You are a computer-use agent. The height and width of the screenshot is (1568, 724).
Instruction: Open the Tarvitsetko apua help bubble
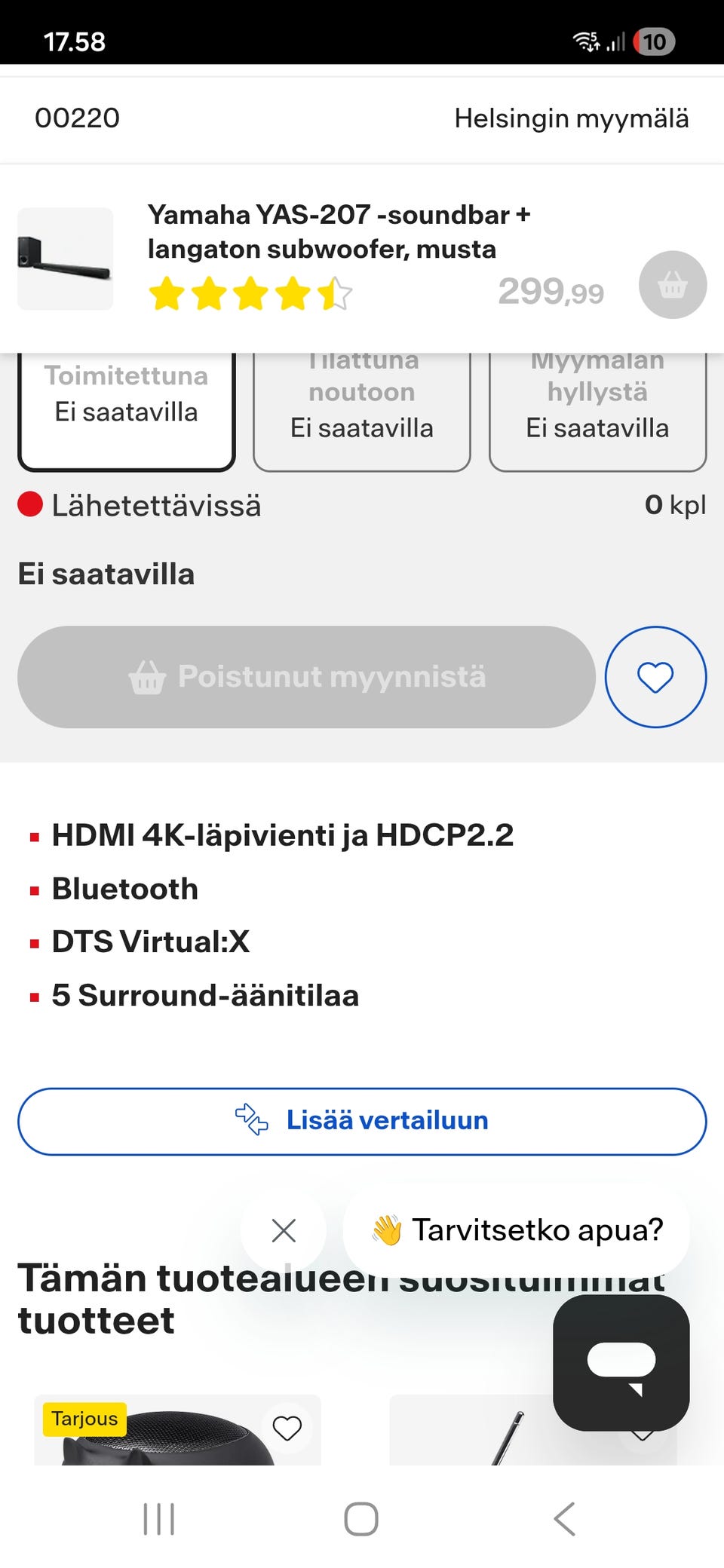tap(517, 1230)
